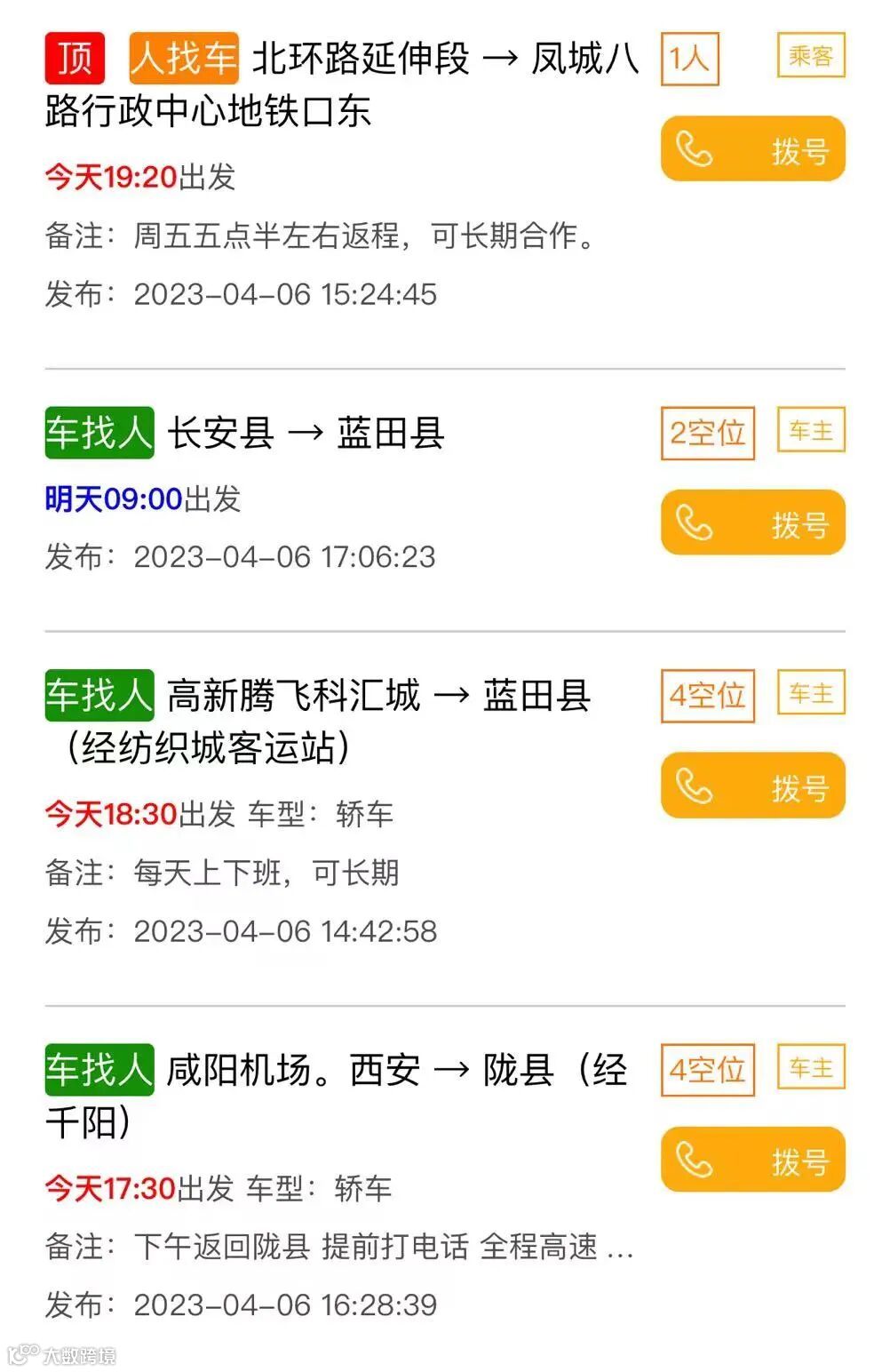The height and width of the screenshot is (1372, 890).
Task: Dial the driver going from 咸阳机场 to 陇县
Action: 752,1160
